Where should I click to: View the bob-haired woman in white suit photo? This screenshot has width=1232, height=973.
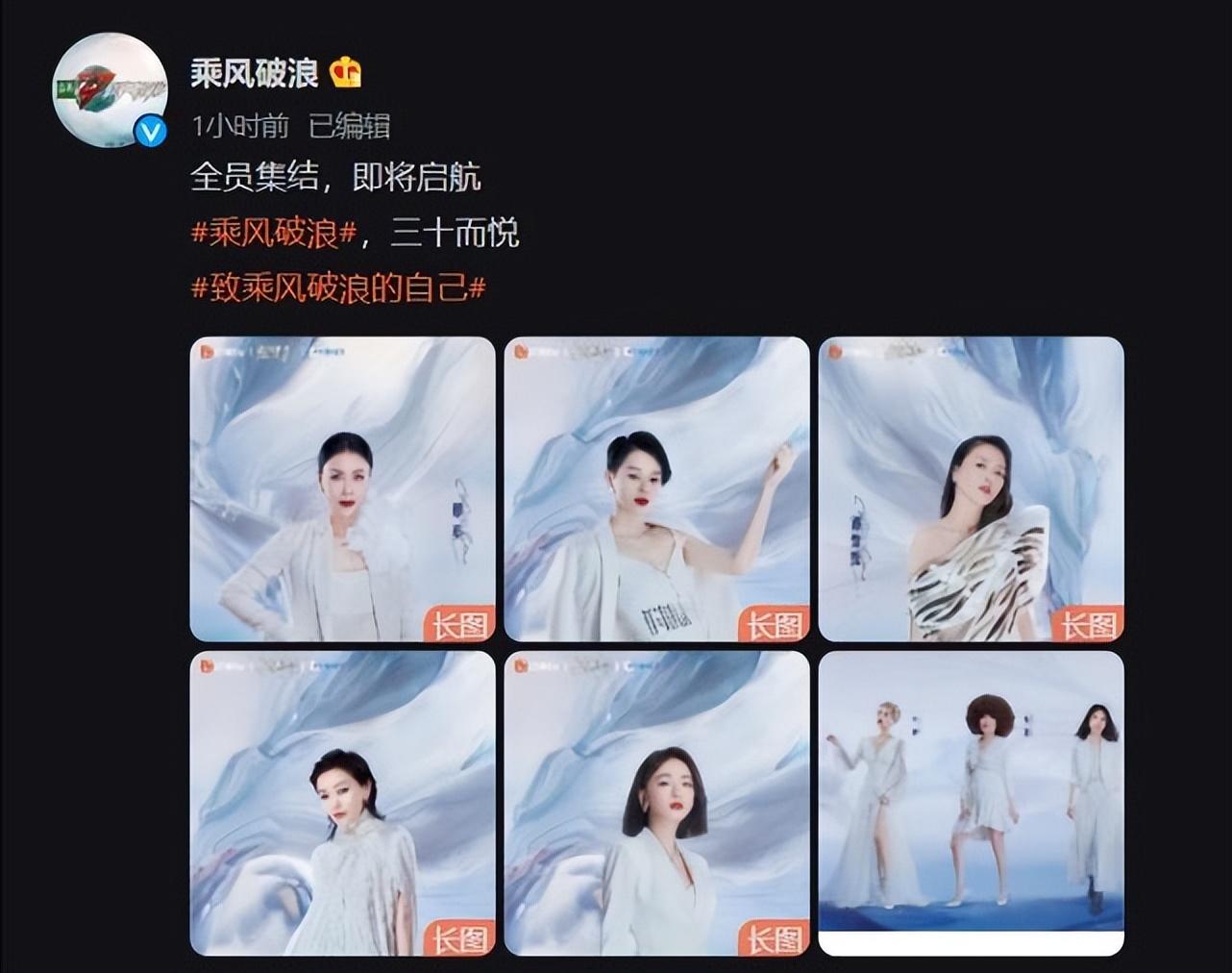(x=656, y=803)
